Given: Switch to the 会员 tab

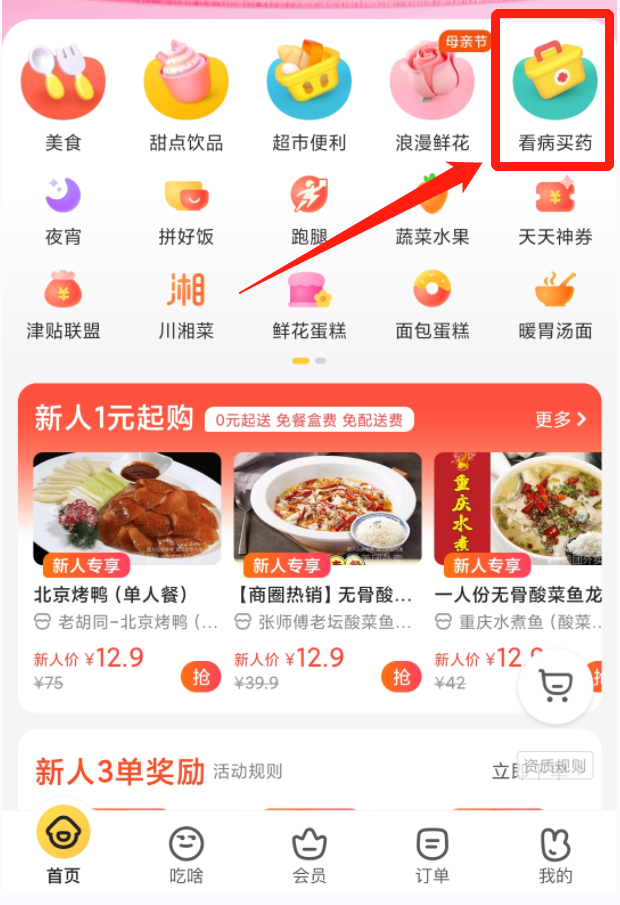Looking at the screenshot, I should click(309, 856).
